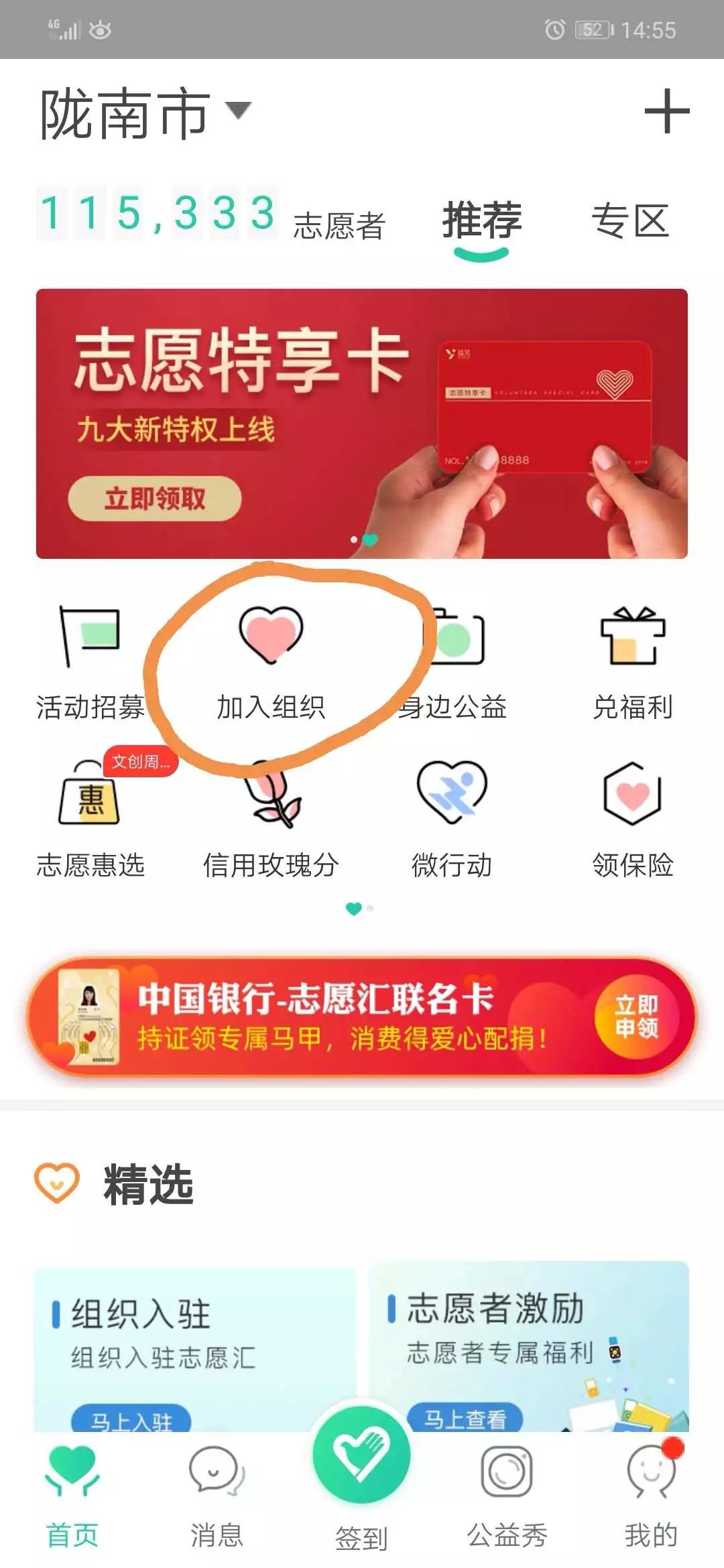Open the 陇南市 city dropdown

tap(145, 113)
